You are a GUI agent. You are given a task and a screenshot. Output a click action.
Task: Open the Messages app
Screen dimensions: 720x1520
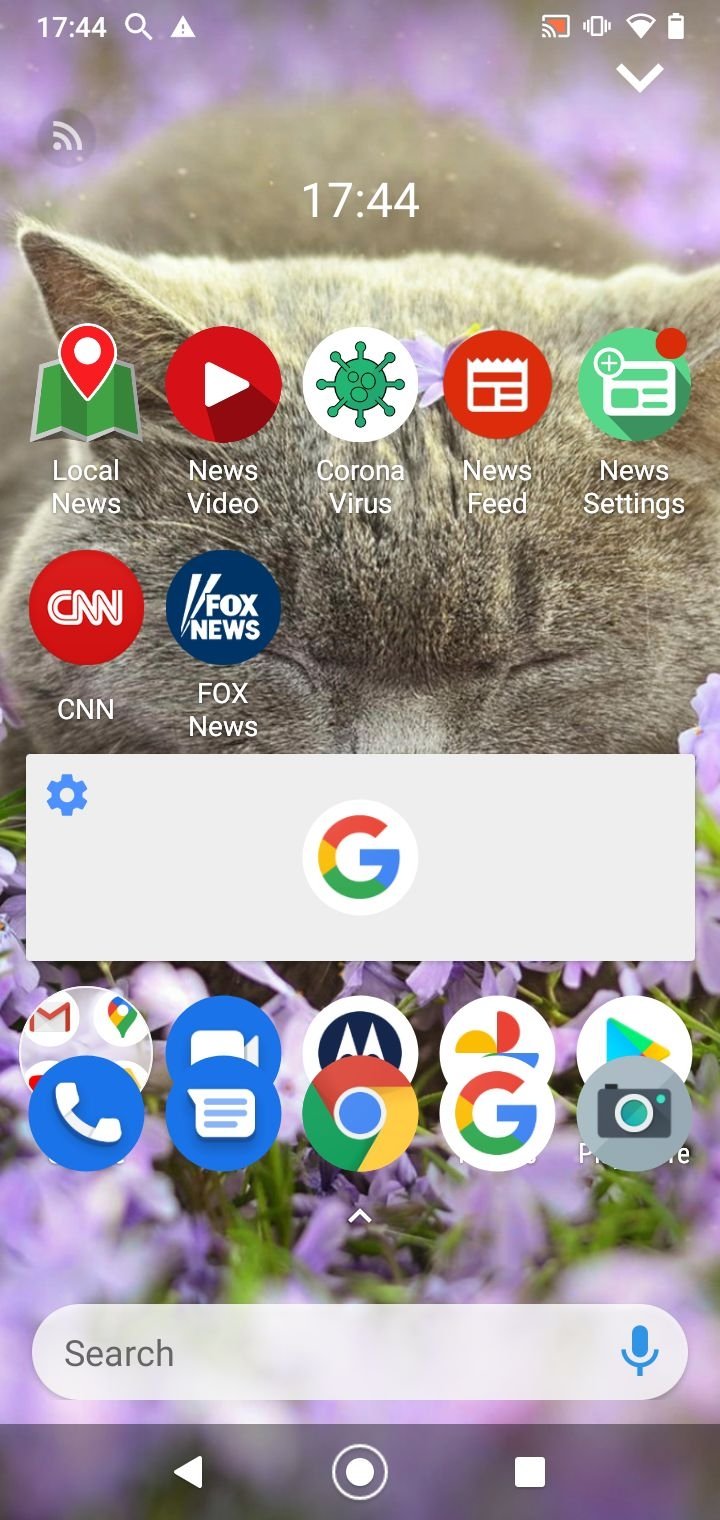223,1113
